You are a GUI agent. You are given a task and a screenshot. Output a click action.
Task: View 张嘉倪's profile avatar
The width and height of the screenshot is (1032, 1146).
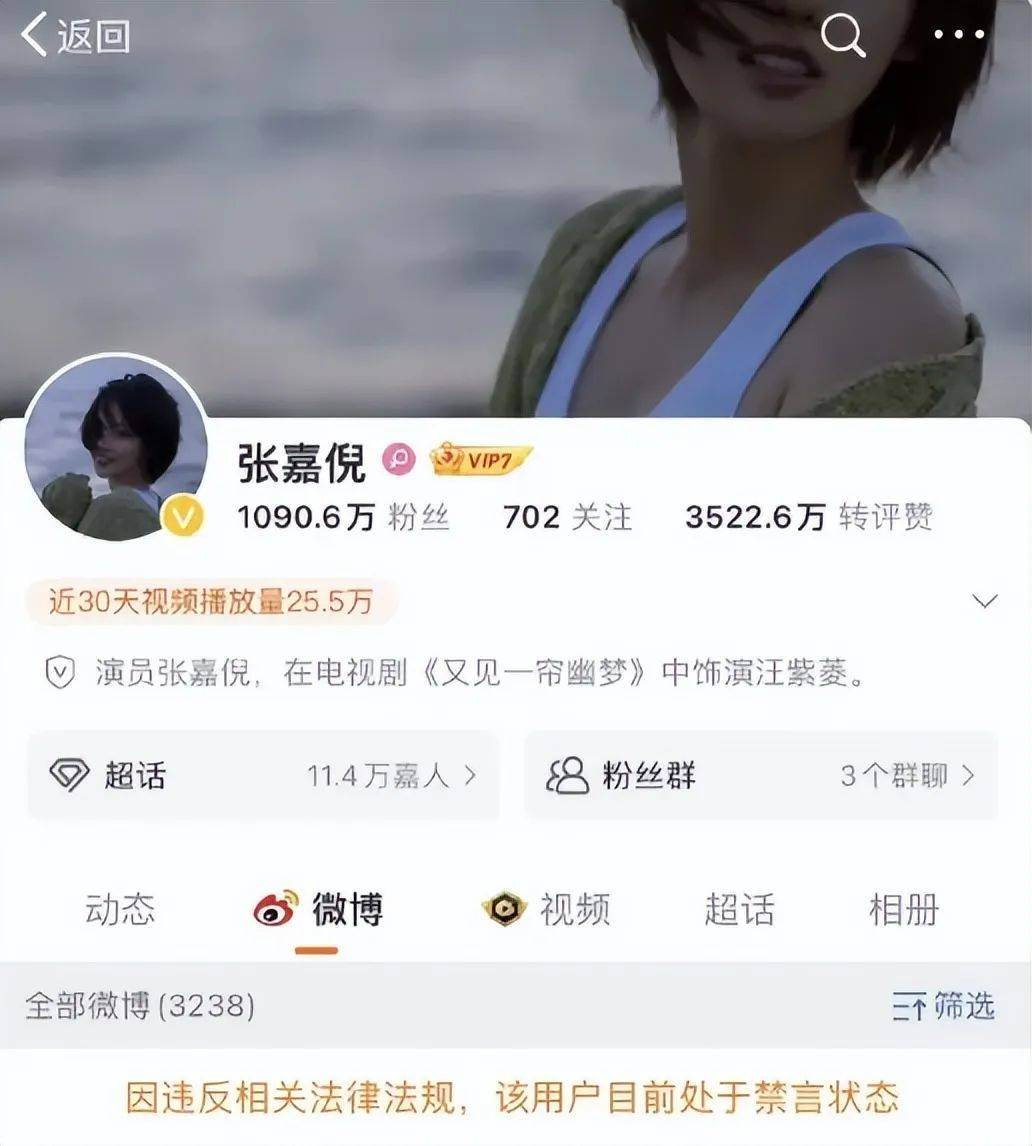click(x=116, y=447)
